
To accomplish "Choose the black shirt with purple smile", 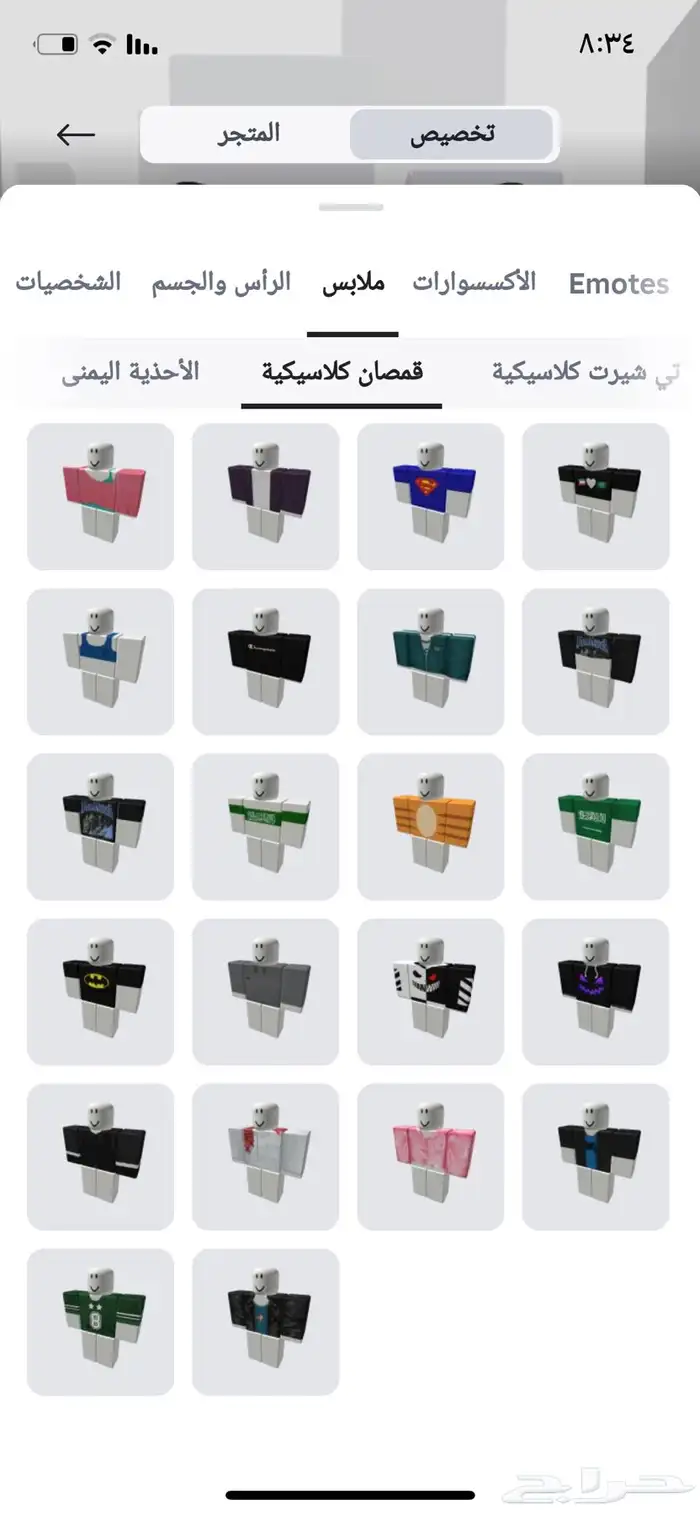I will point(596,992).
